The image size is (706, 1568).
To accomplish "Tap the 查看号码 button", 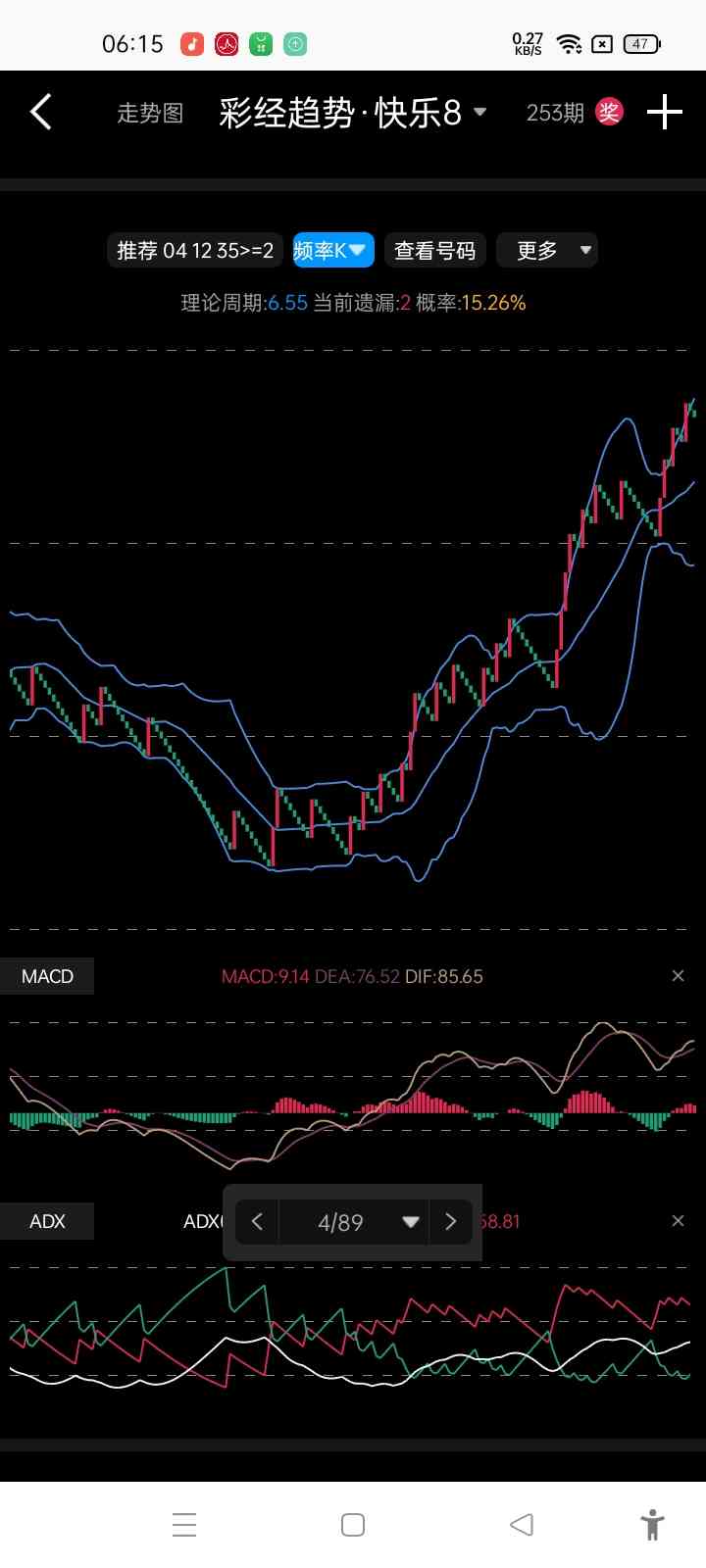I will click(434, 251).
